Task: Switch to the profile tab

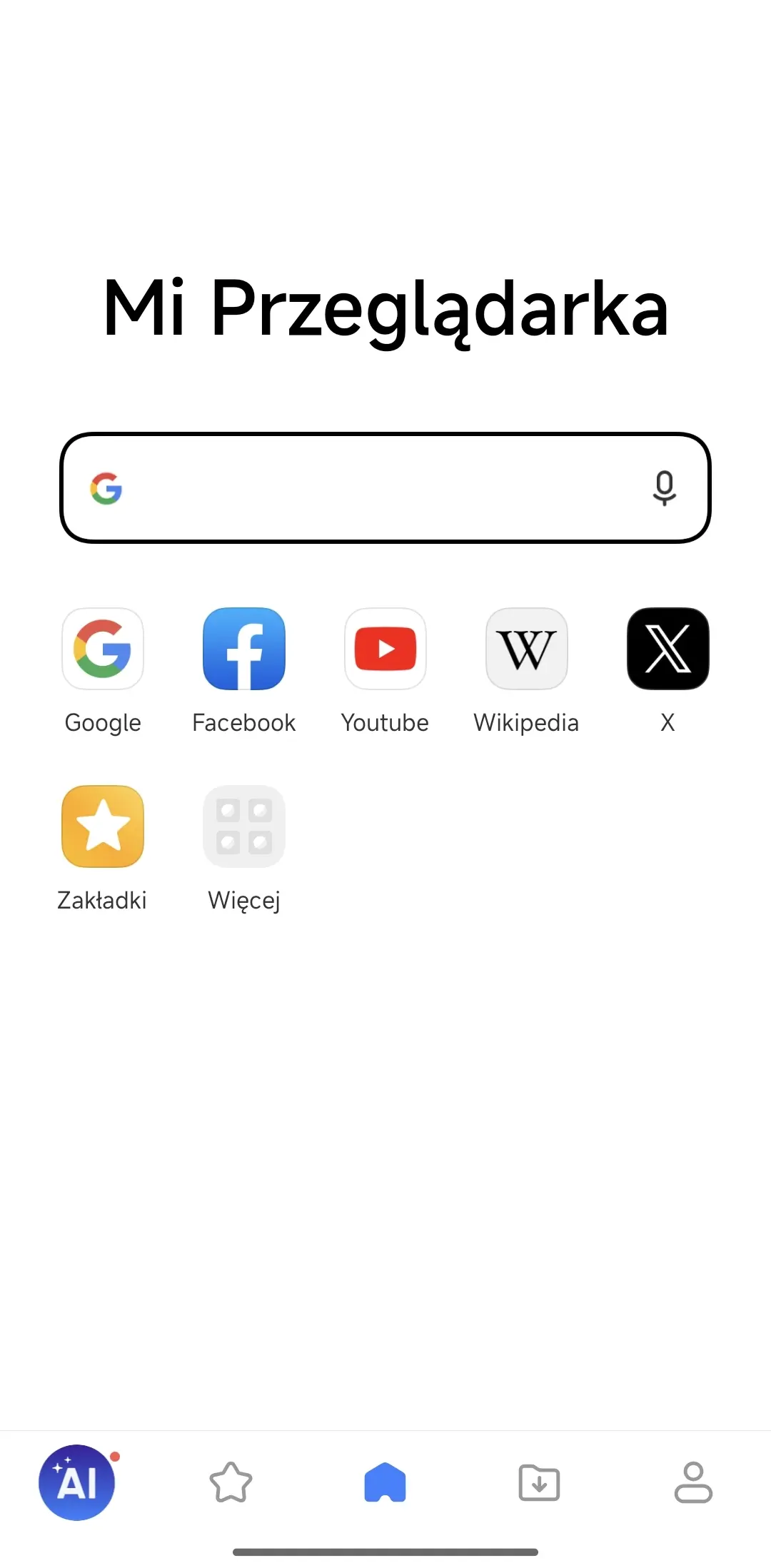Action: point(693,1482)
